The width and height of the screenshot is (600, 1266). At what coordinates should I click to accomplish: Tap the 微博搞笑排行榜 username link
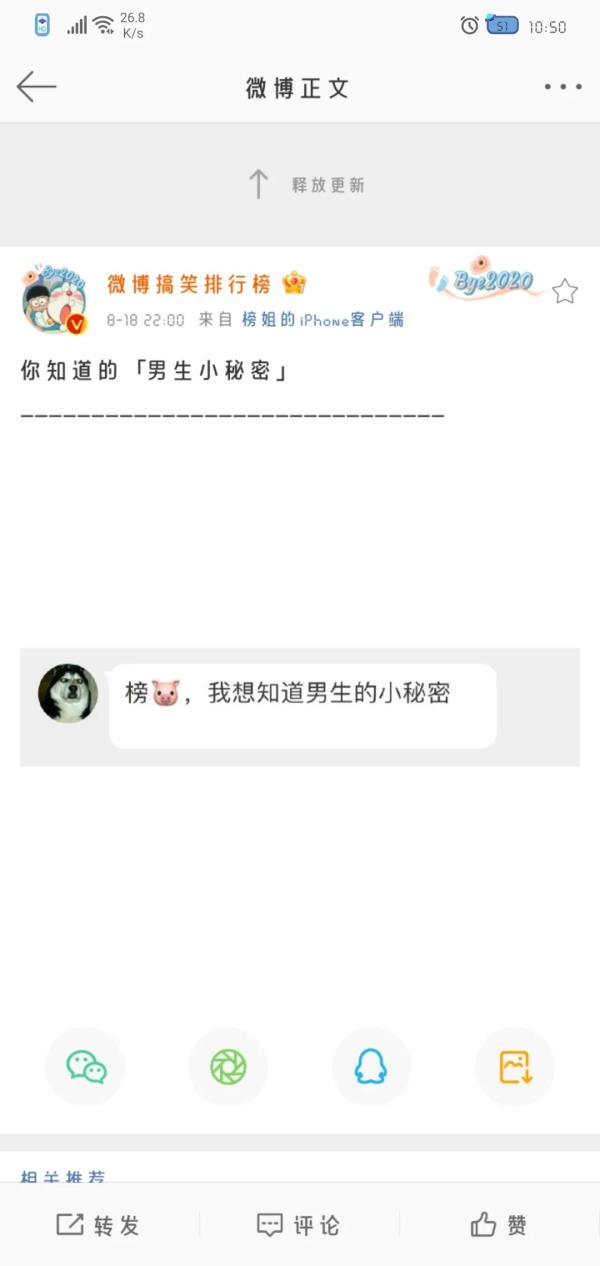coord(189,284)
